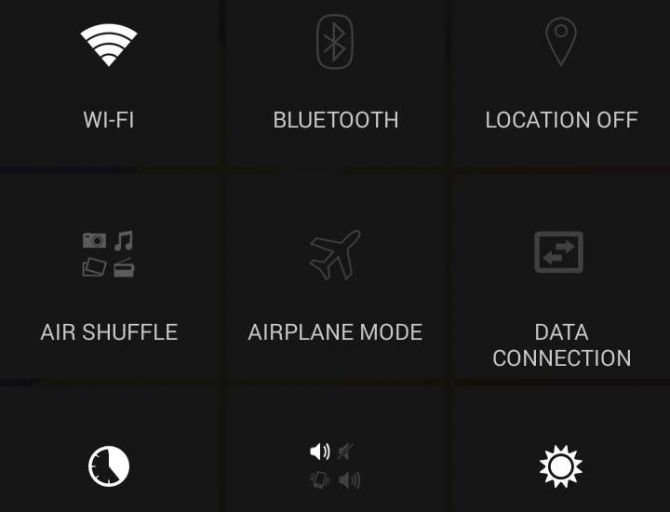Turn on Airplane Mode
The width and height of the screenshot is (670, 512).
335,285
